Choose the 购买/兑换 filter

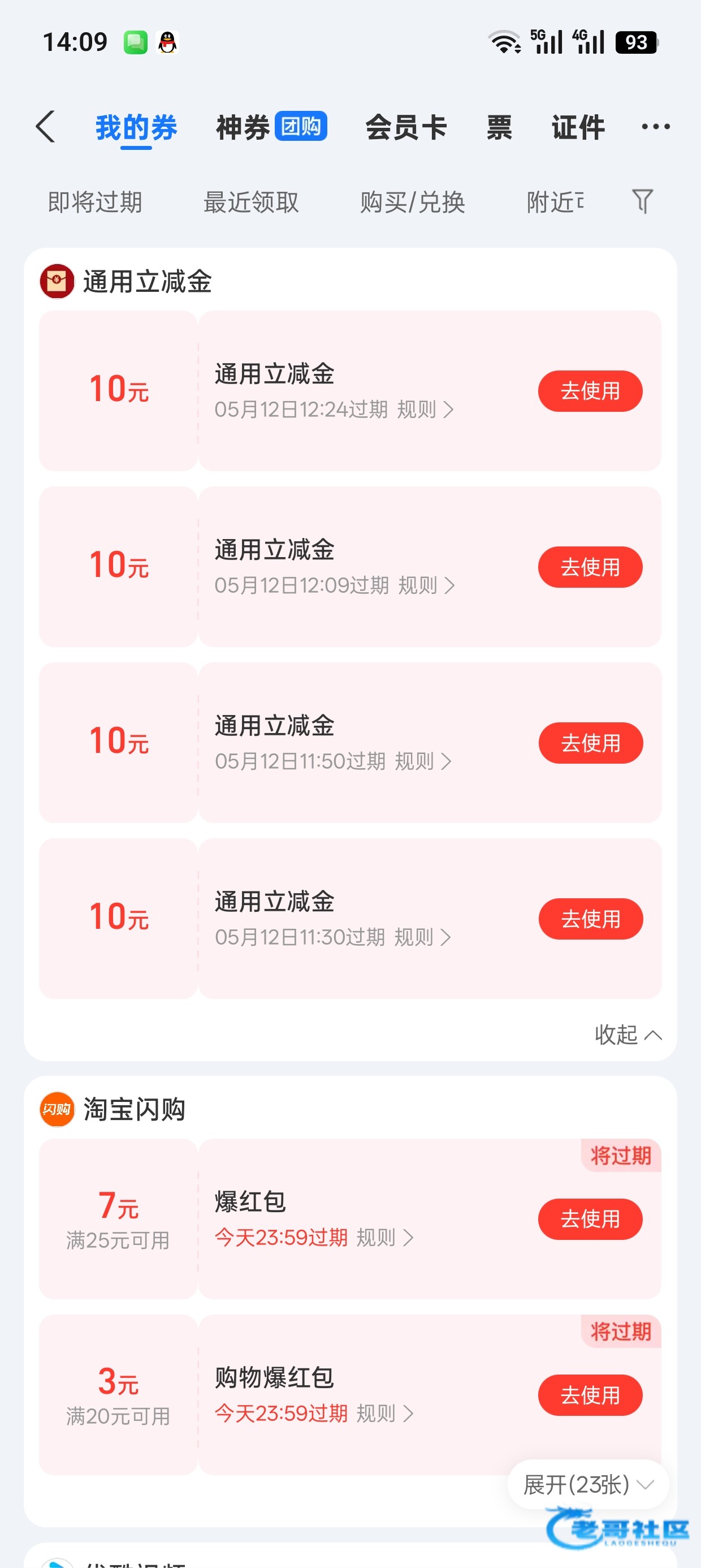tap(413, 202)
